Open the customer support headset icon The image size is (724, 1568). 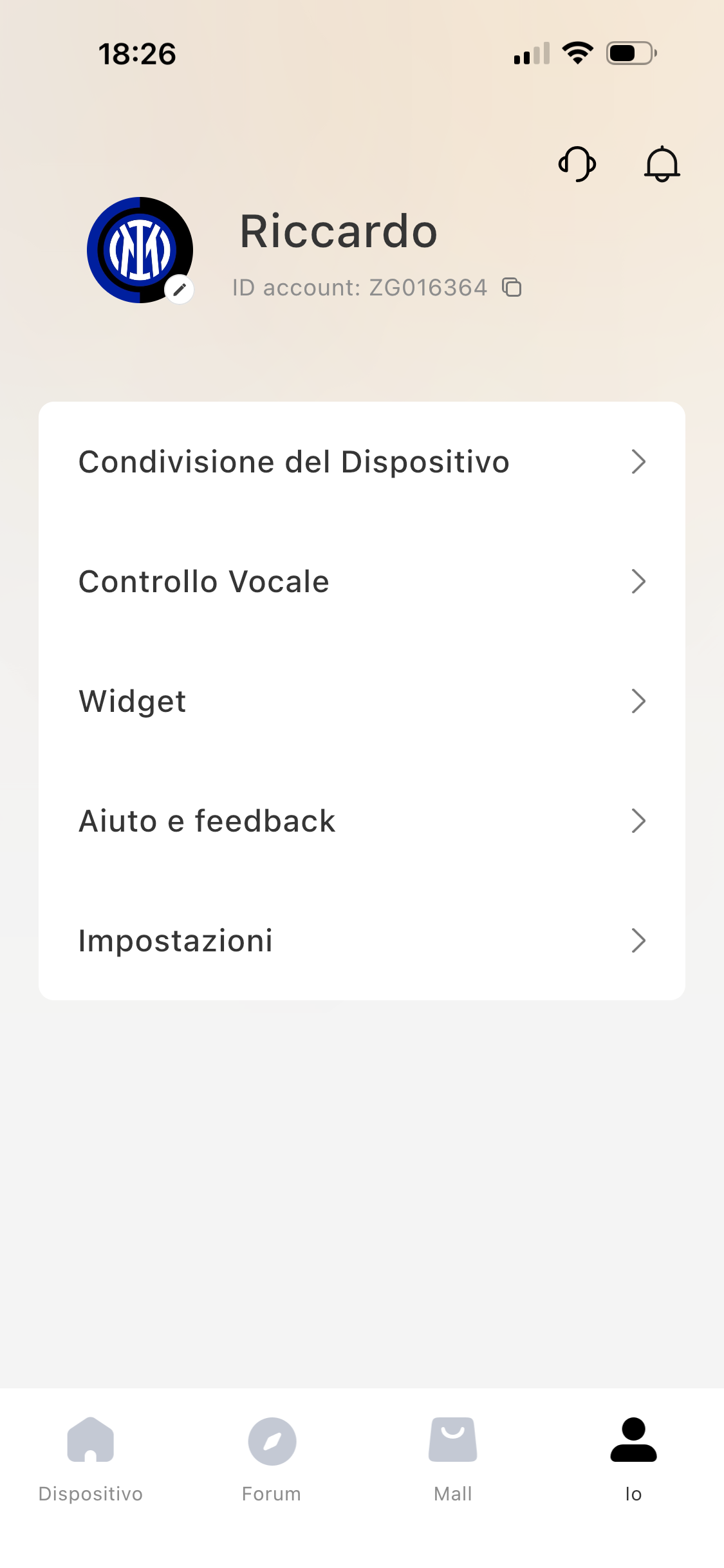coord(577,163)
